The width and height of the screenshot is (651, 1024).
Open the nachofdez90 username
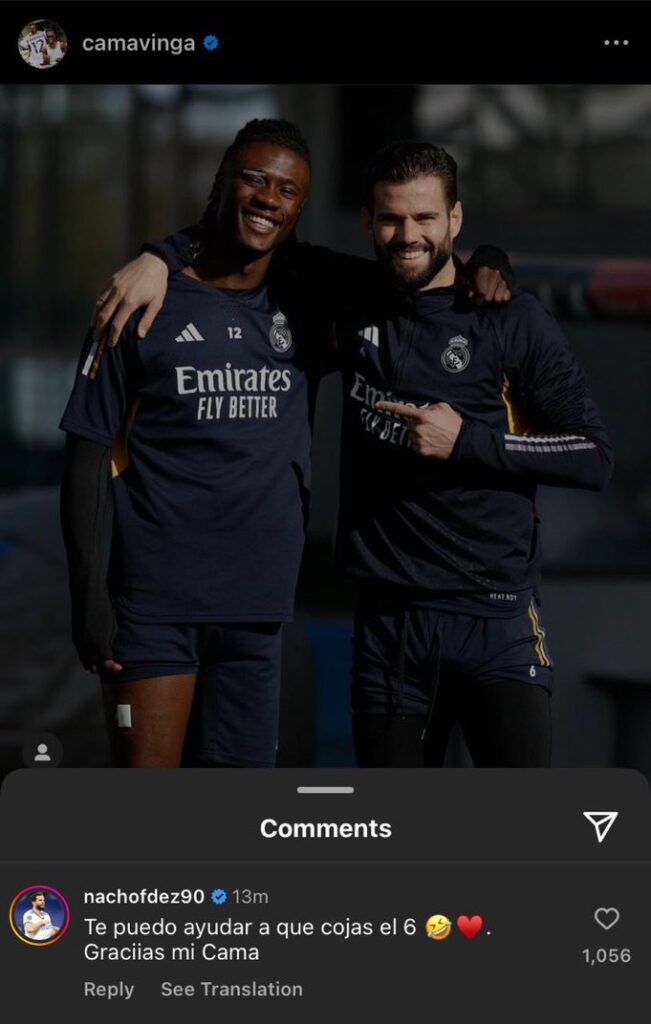coord(143,897)
